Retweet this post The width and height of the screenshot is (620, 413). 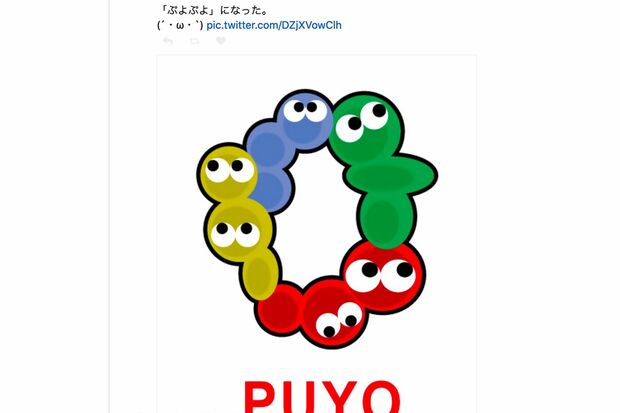(x=195, y=41)
